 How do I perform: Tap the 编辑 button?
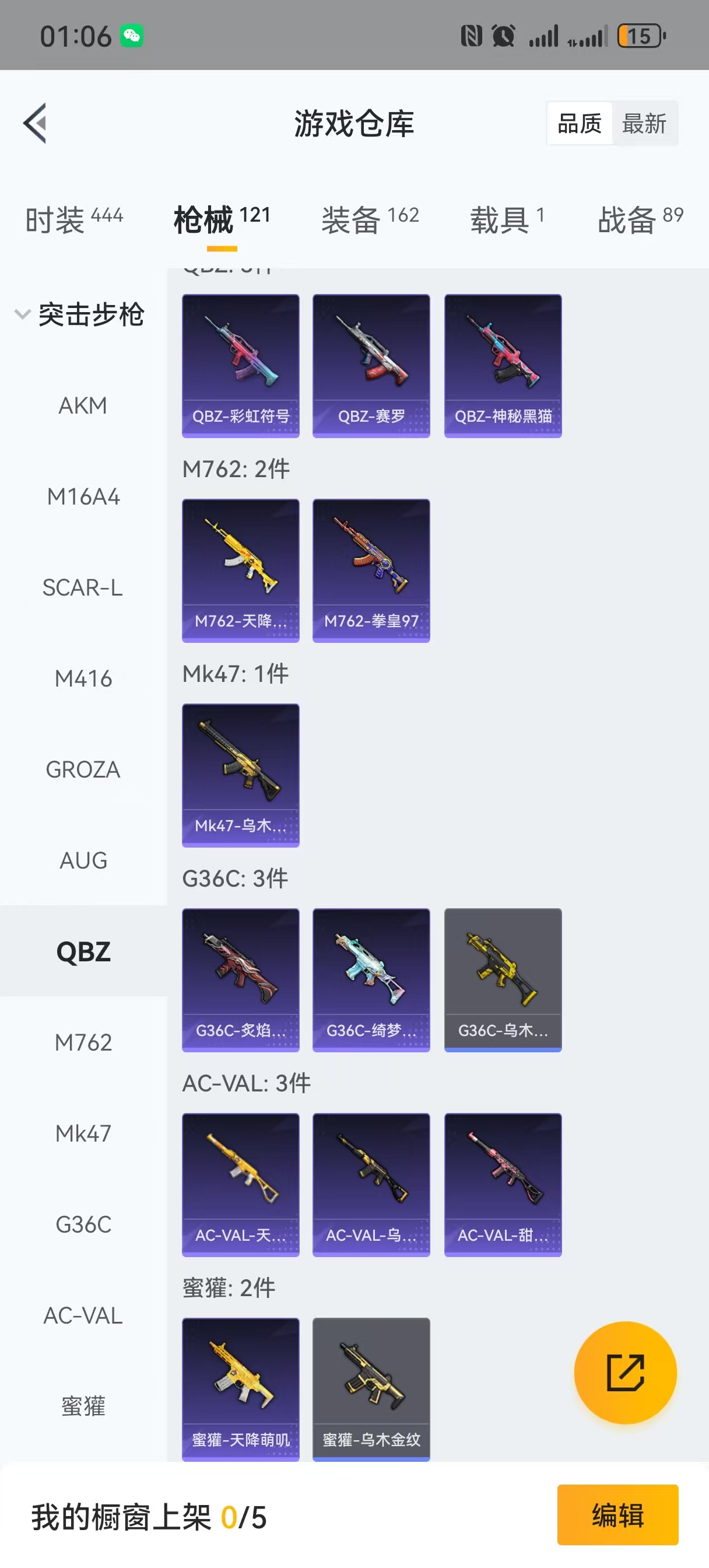617,1514
